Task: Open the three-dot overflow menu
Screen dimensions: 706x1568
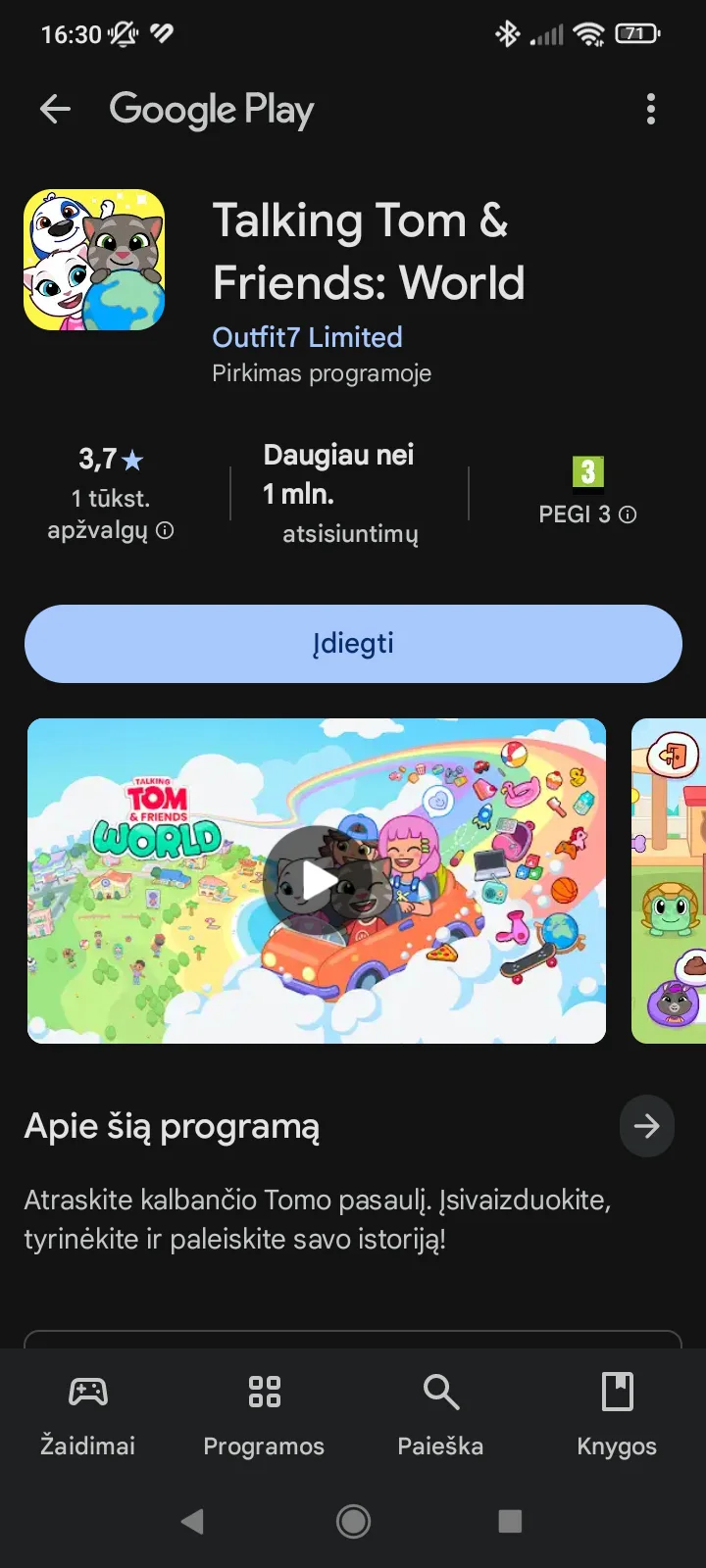Action: (x=651, y=110)
